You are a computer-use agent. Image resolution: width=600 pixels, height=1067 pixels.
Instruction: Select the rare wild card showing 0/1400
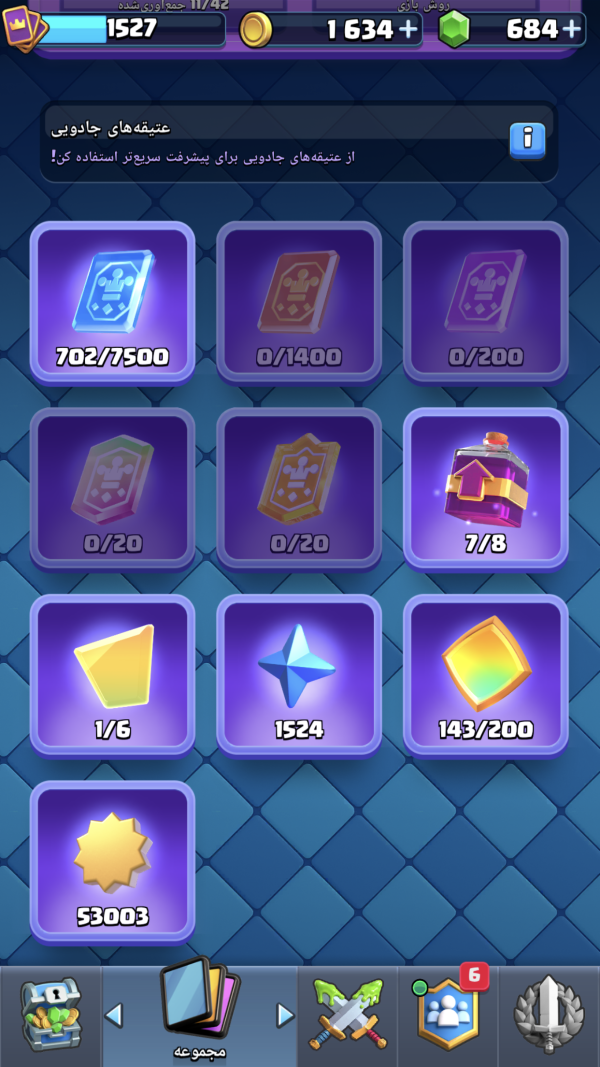point(299,303)
